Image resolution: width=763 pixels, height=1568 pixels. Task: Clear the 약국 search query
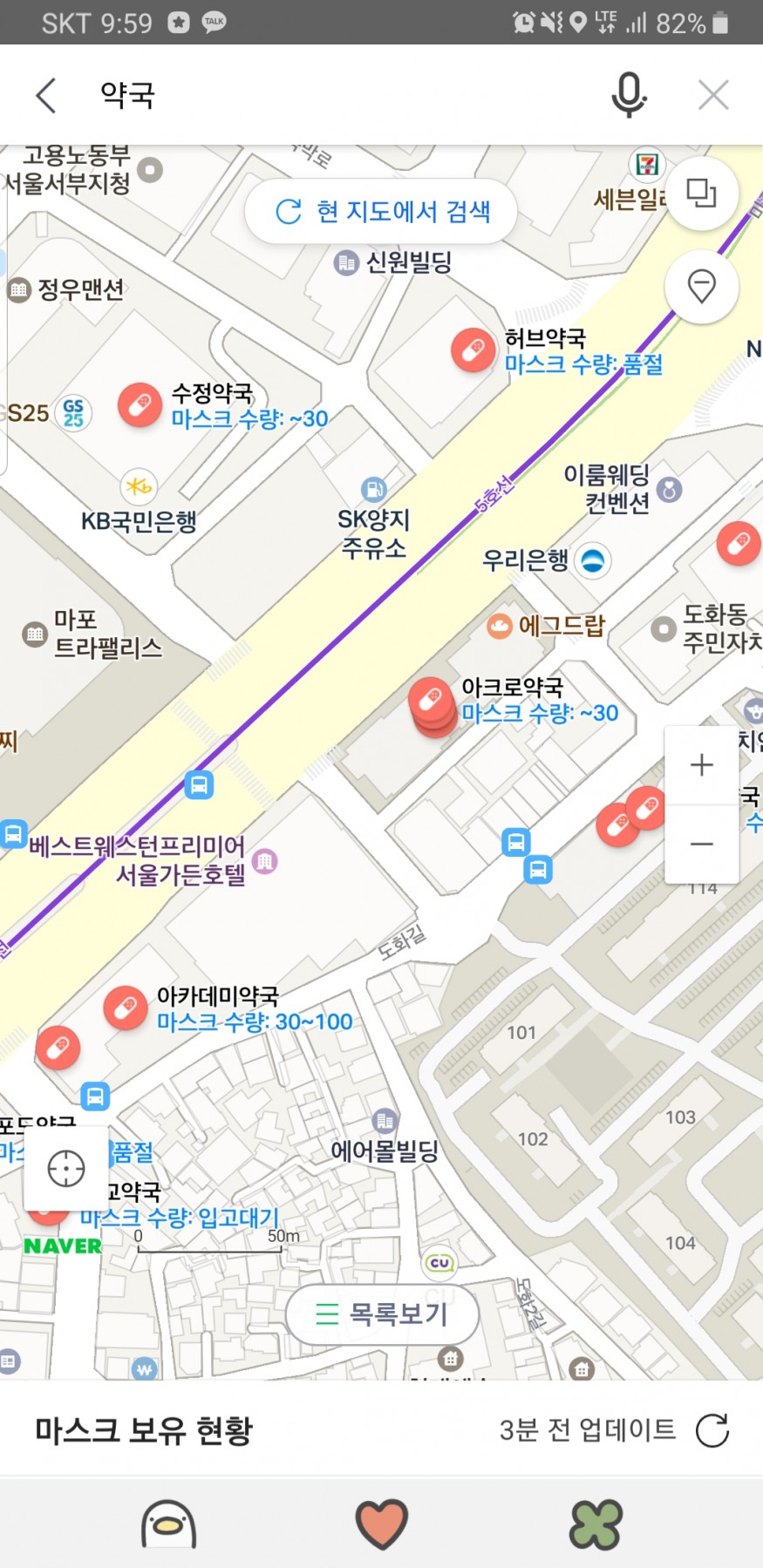713,95
